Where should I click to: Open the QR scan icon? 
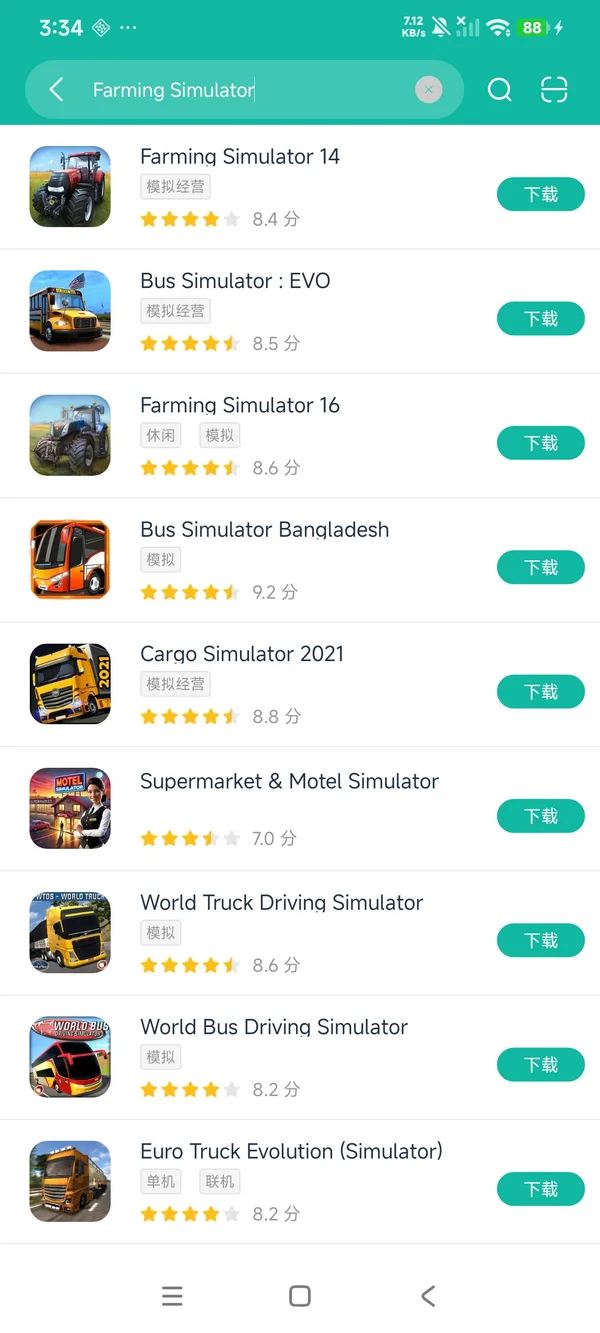pos(553,90)
